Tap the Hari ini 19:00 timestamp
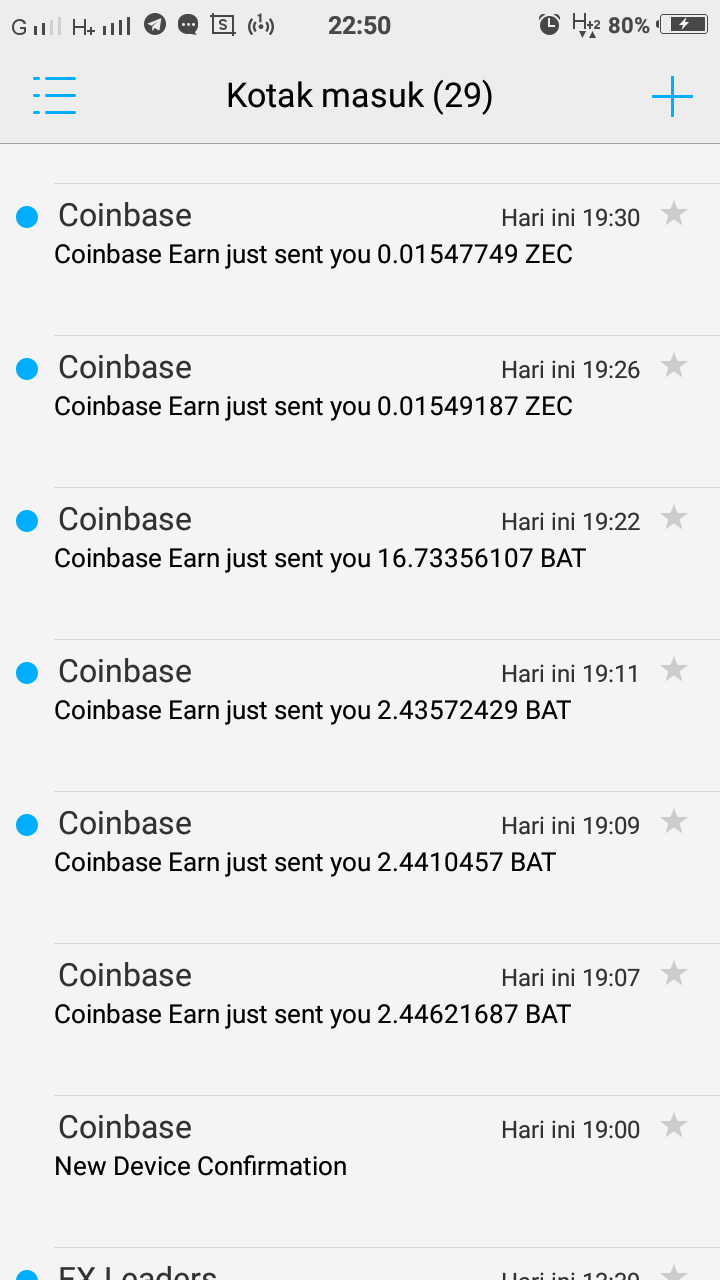The image size is (720, 1280). point(570,1129)
